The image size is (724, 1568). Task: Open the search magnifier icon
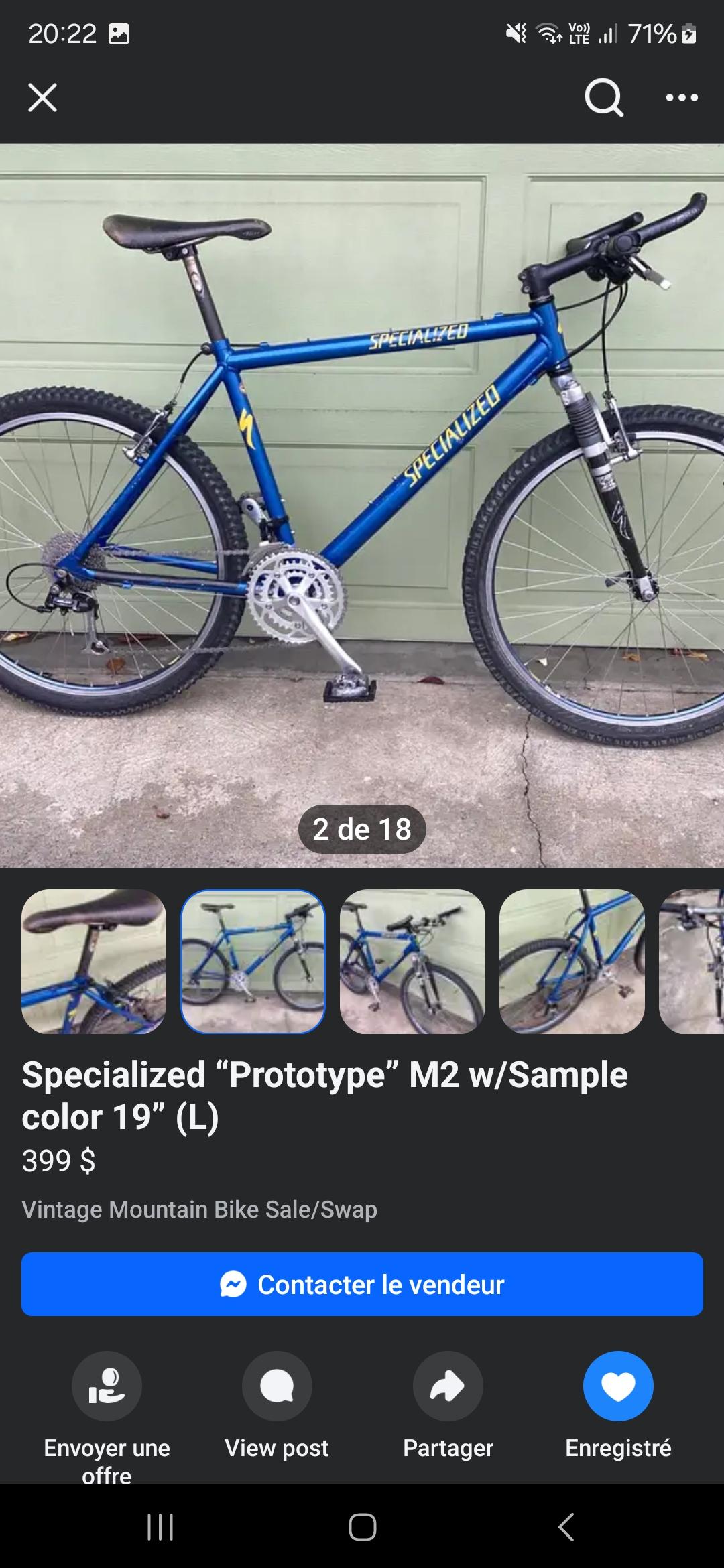[x=604, y=98]
